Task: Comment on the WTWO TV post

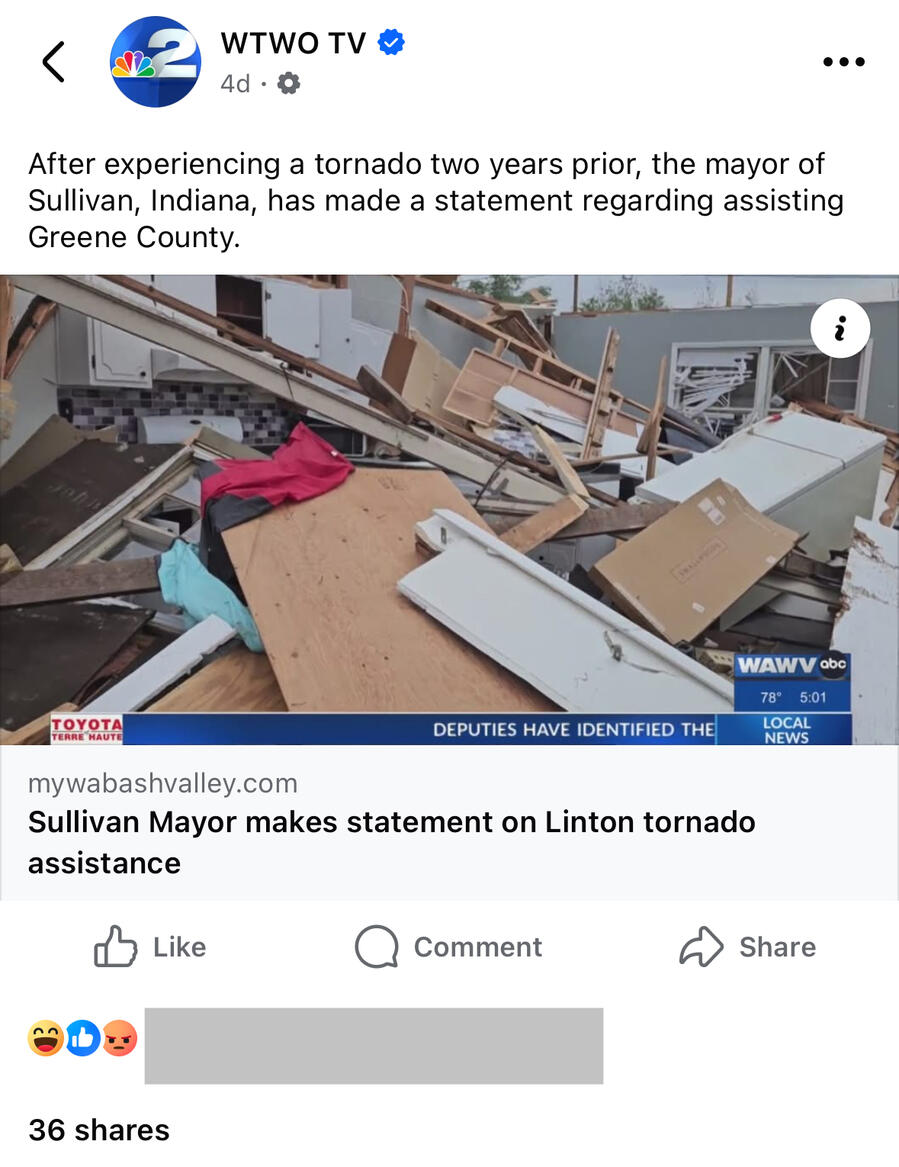Action: click(x=448, y=947)
